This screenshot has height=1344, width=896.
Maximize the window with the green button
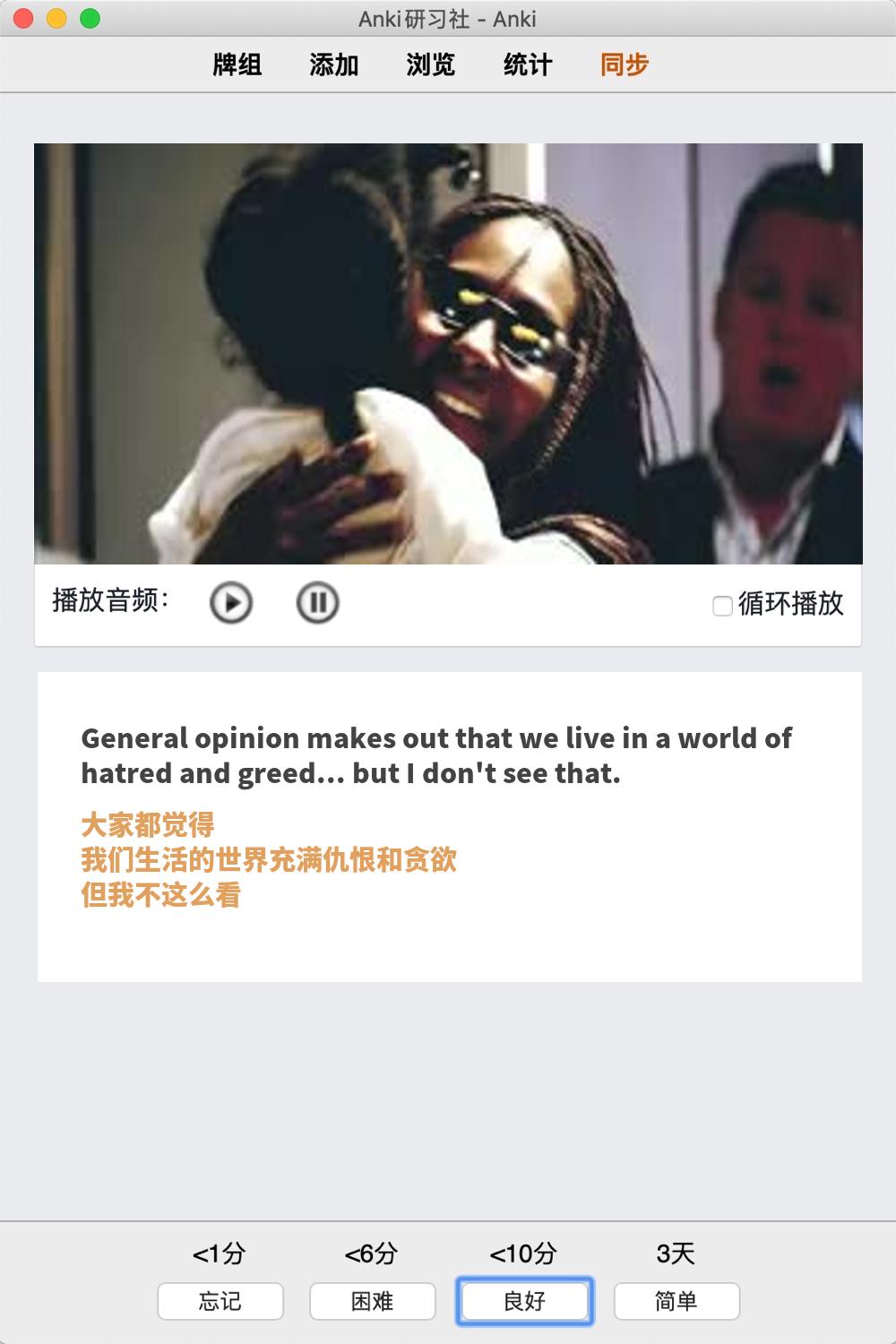(90, 18)
